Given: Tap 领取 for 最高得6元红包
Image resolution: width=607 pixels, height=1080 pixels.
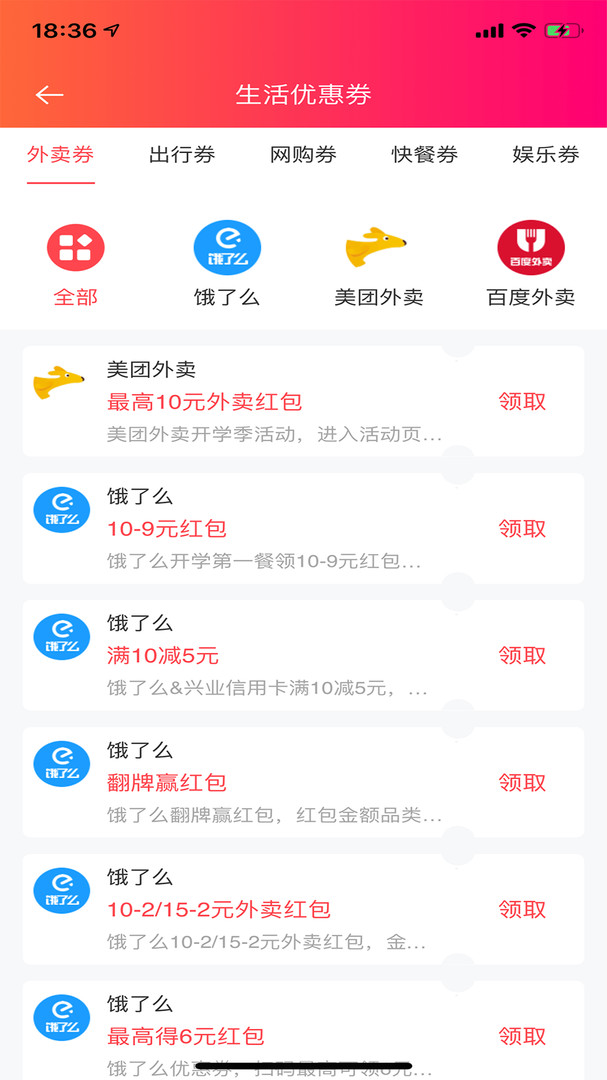Looking at the screenshot, I should click(x=522, y=1037).
